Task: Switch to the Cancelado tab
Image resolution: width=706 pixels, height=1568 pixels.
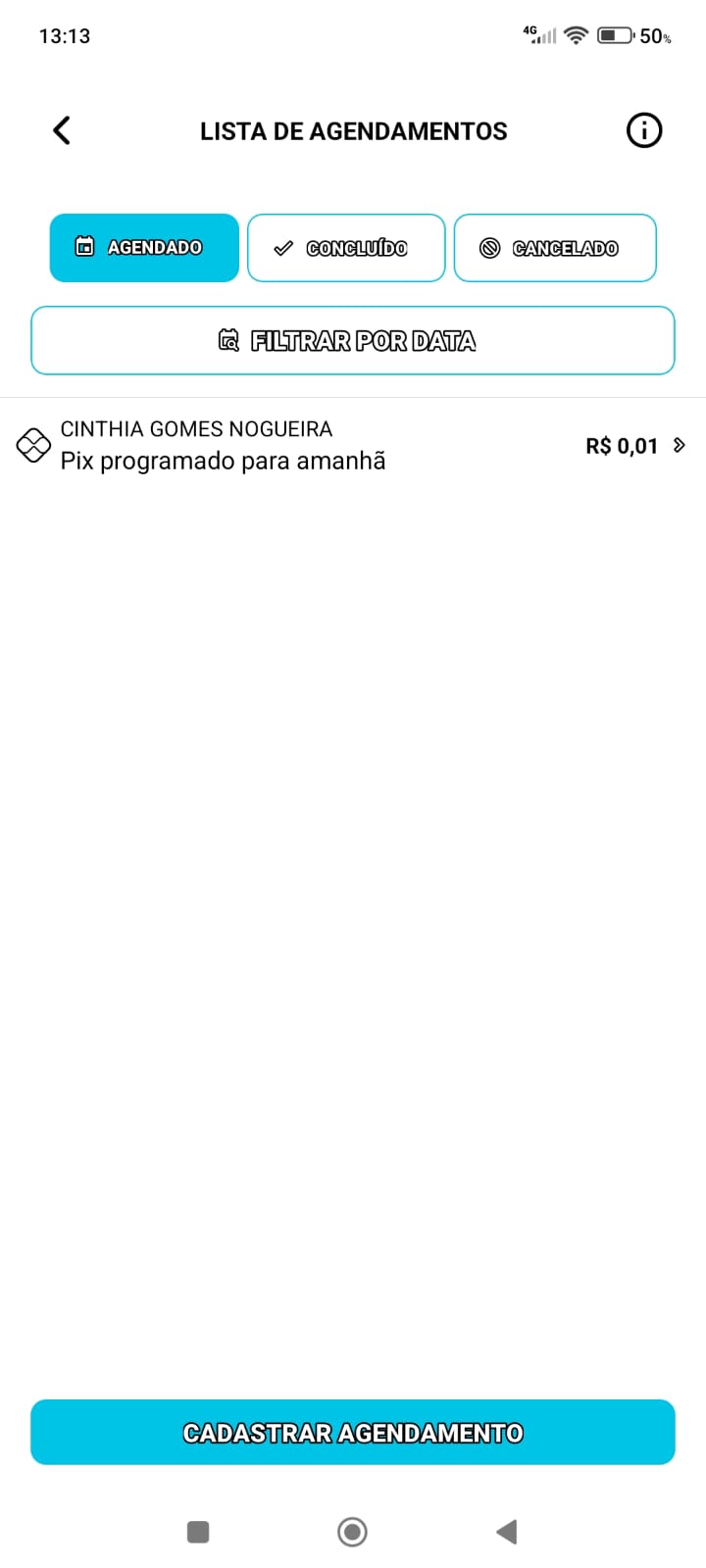Action: pyautogui.click(x=555, y=248)
